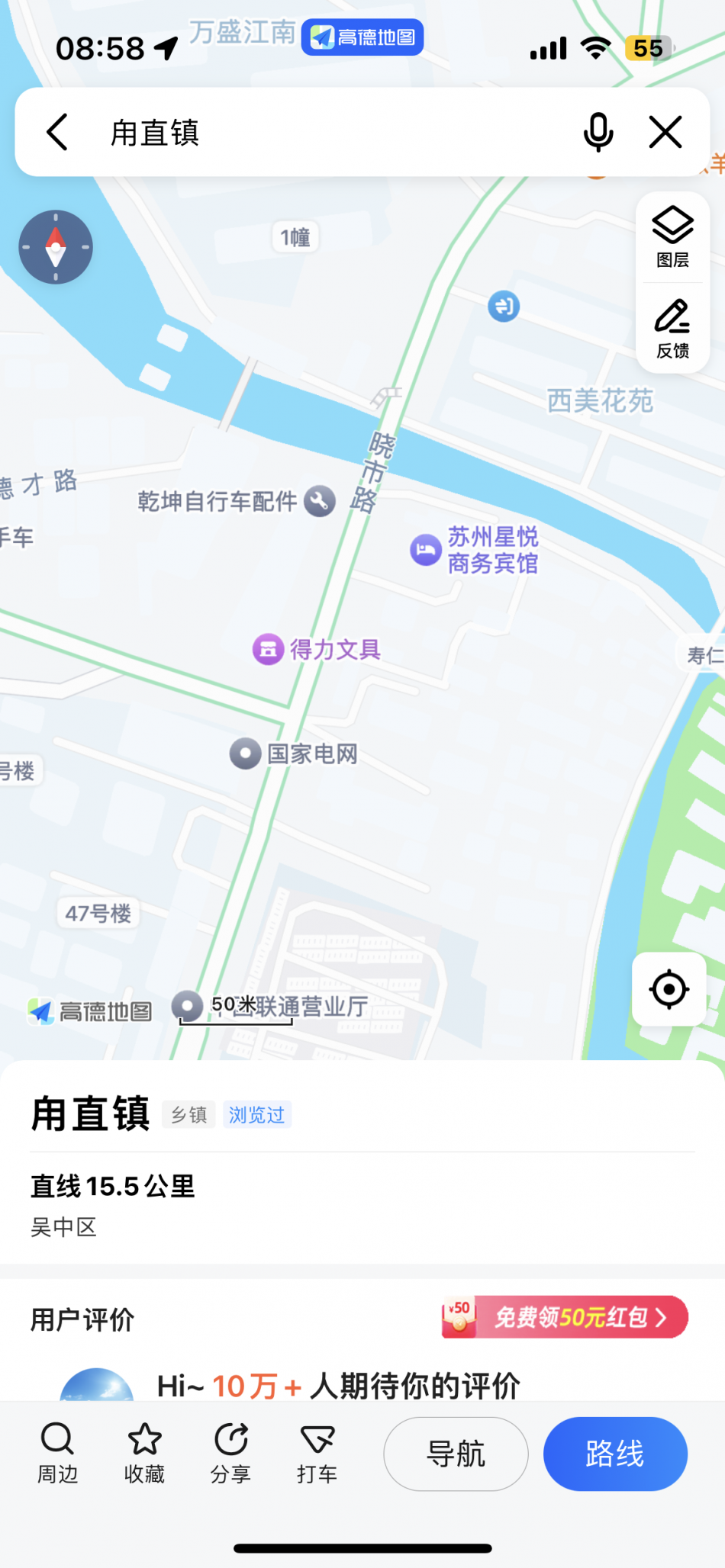This screenshot has width=725, height=1568.
Task: Go back using the search bar arrow
Action: click(x=58, y=133)
